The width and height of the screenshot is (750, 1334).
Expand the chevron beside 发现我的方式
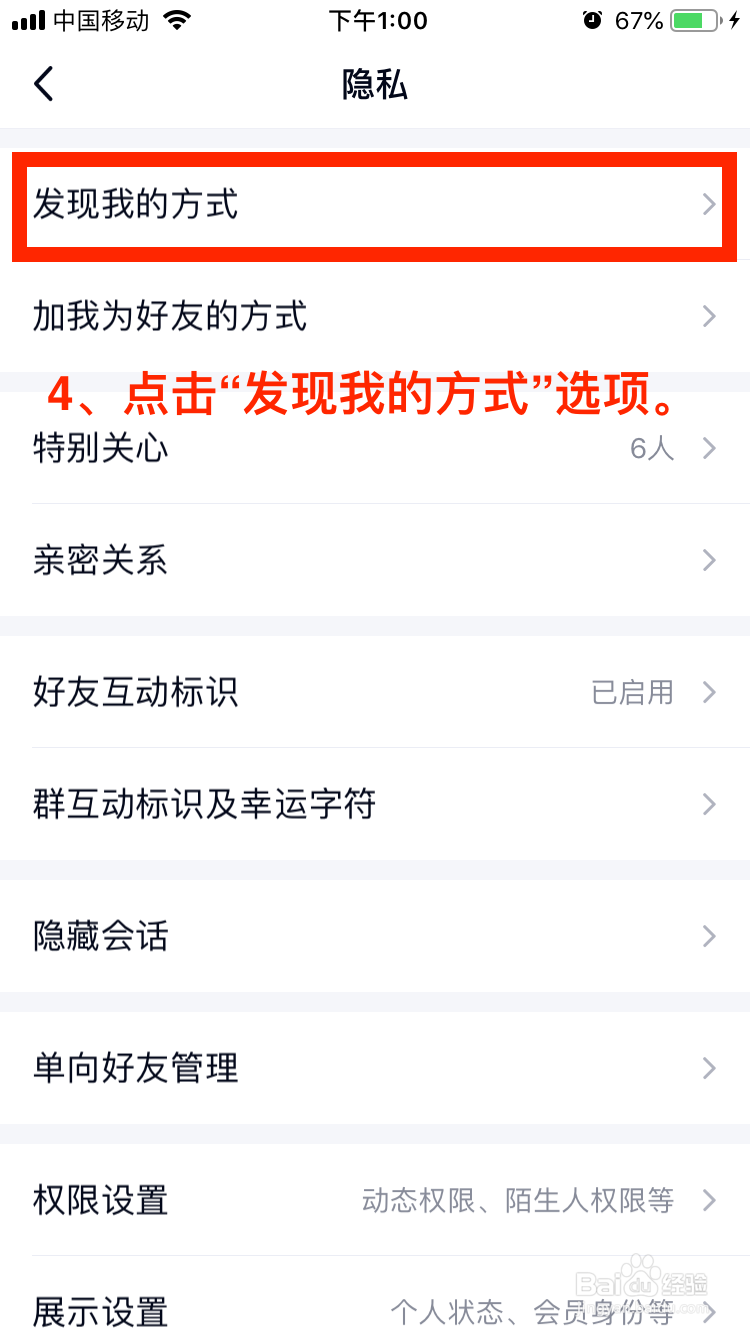(710, 204)
